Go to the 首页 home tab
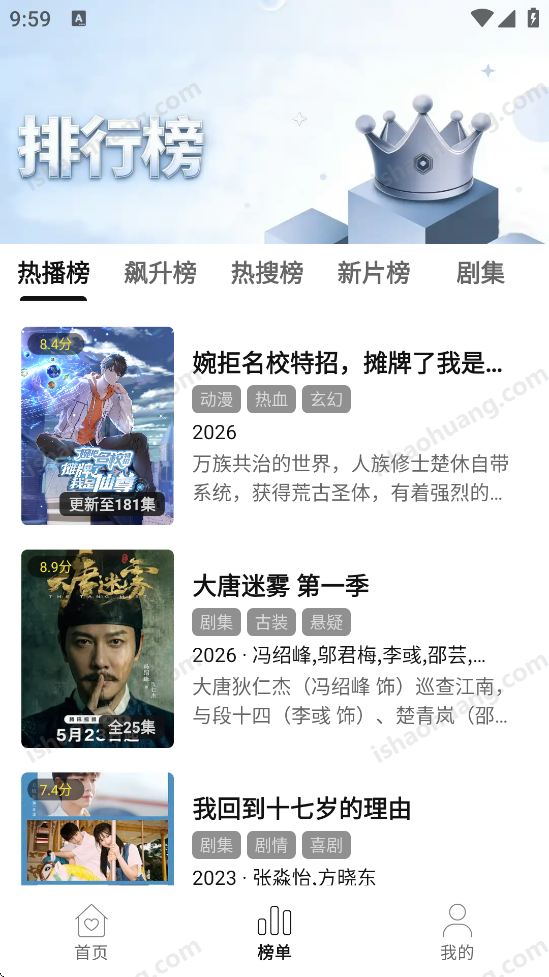Viewport: 549px width, 977px height. coord(92,932)
